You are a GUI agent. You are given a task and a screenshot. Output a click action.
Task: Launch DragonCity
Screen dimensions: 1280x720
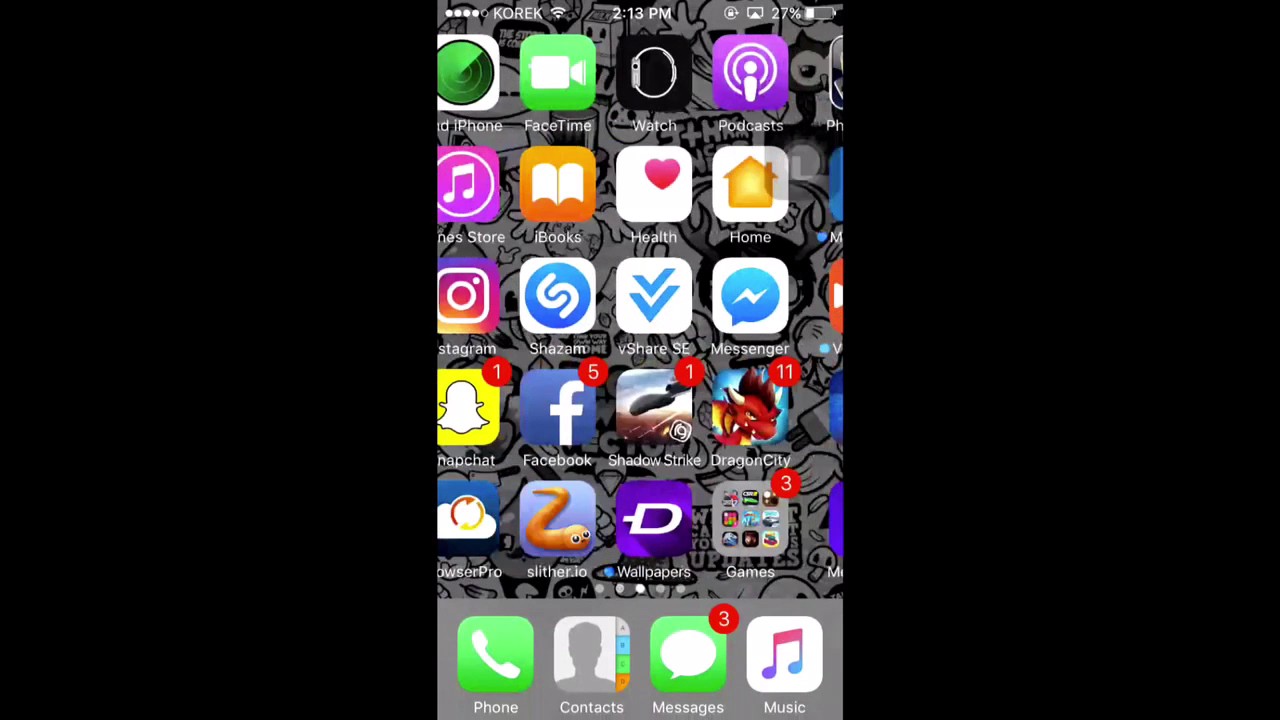(x=750, y=409)
